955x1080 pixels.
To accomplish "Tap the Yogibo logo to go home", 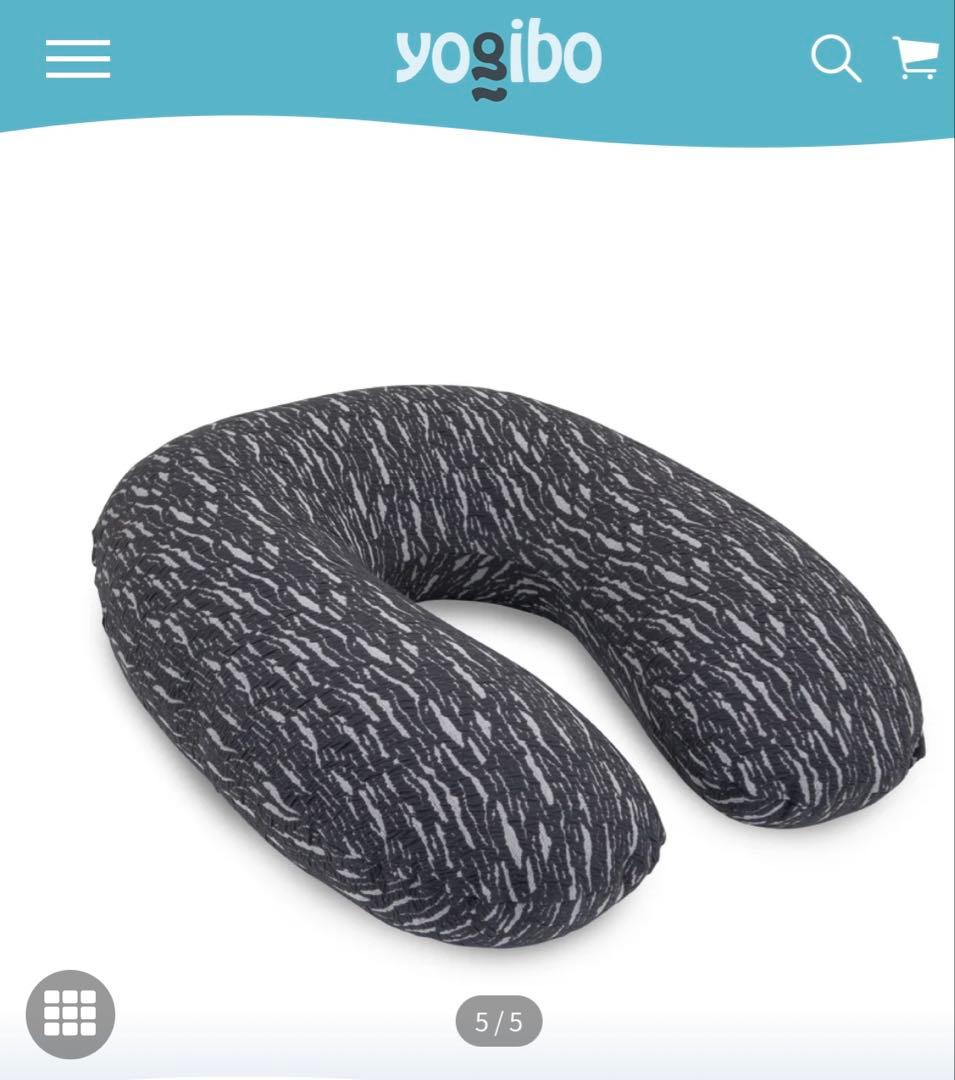I will click(498, 60).
